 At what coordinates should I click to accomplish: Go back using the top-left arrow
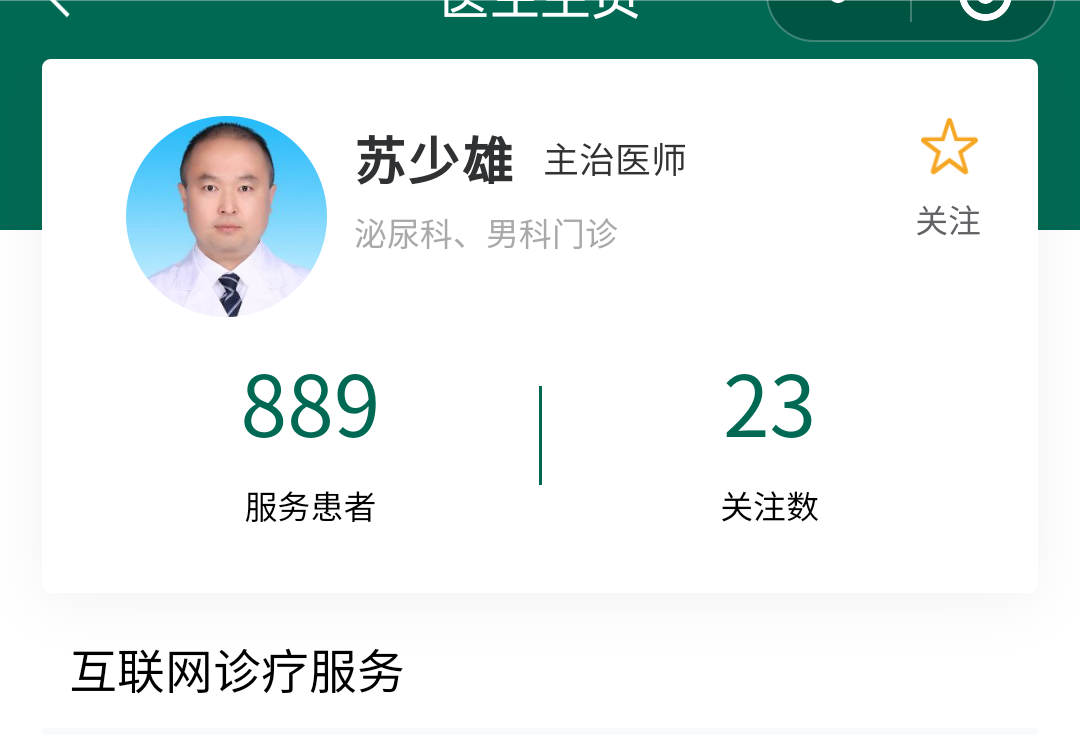point(59,6)
